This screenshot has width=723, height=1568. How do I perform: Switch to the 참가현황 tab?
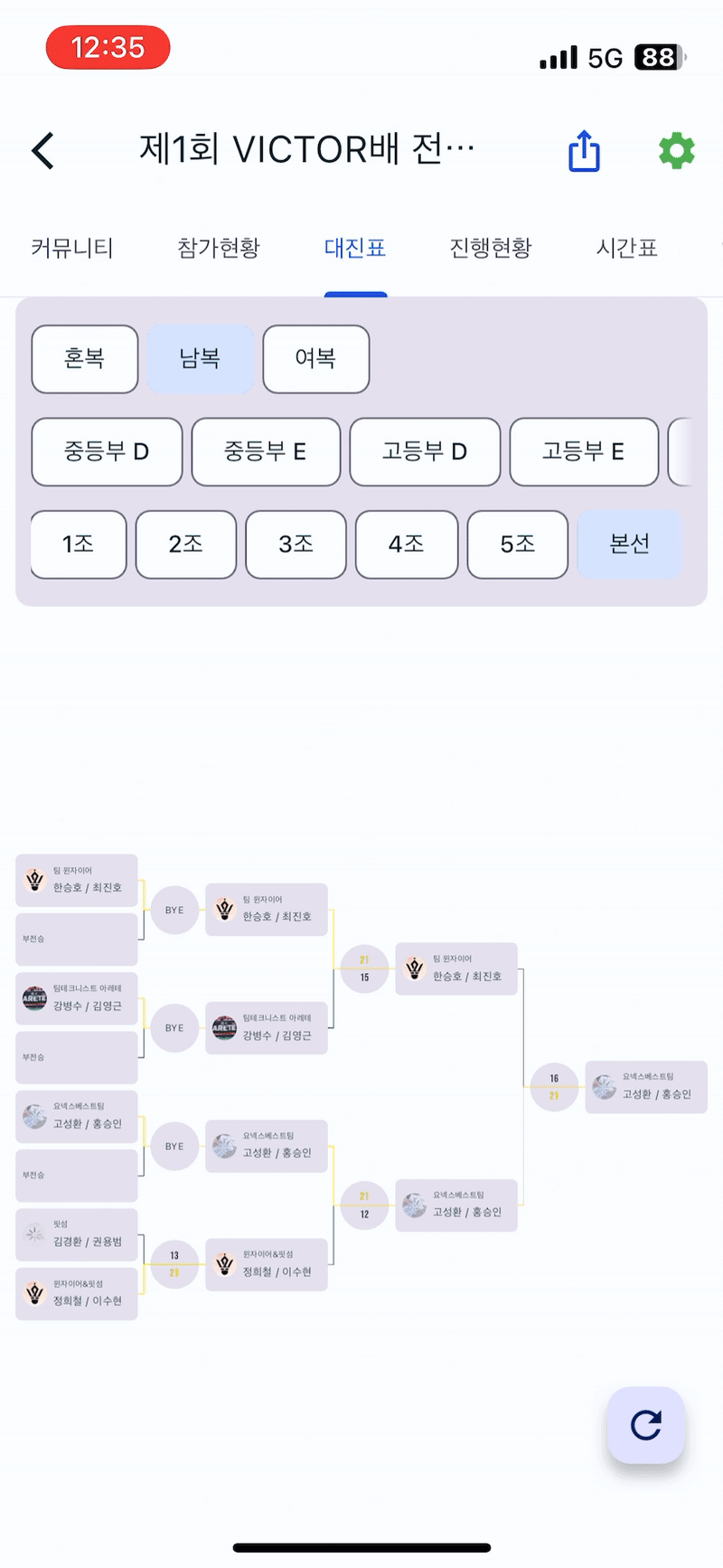(218, 248)
